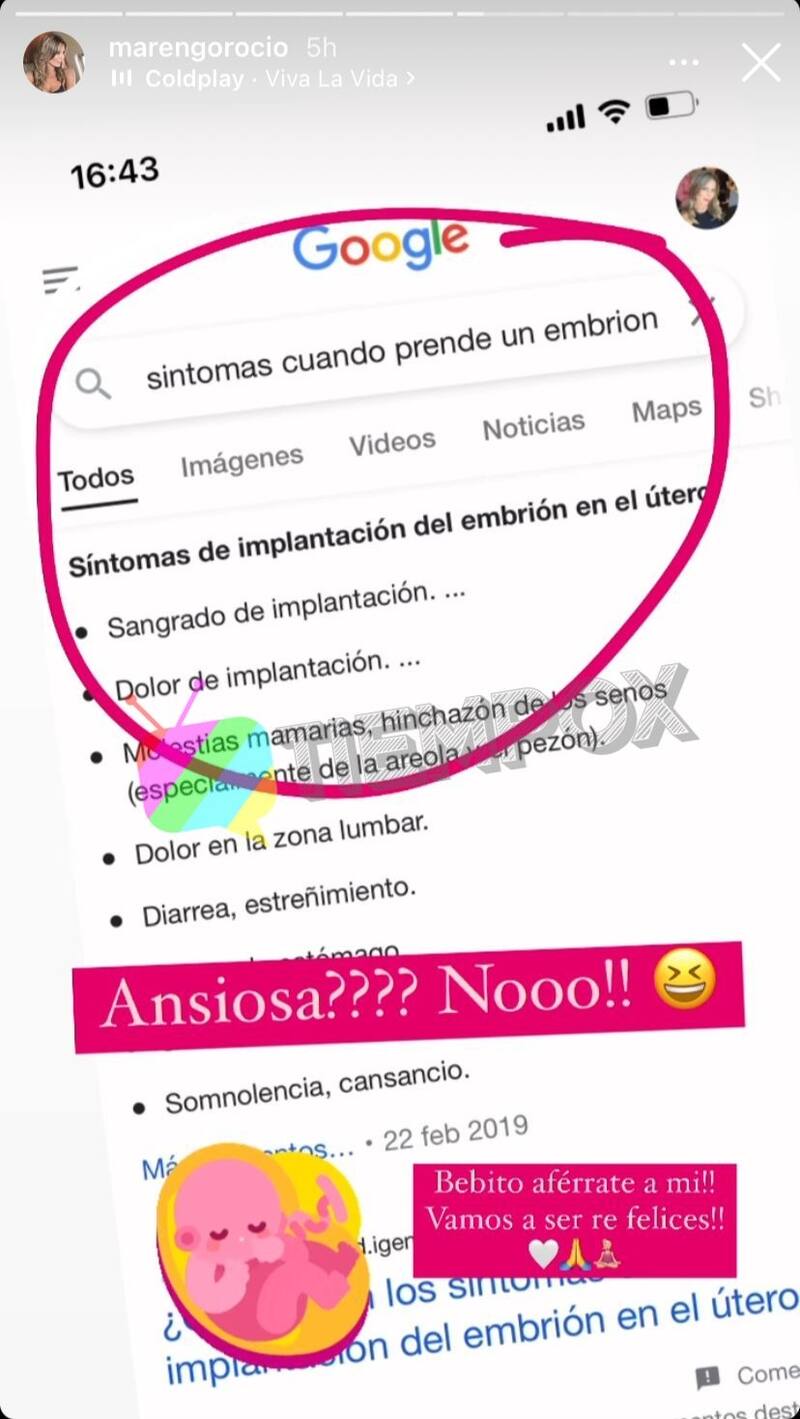The image size is (800, 1419).
Task: Open the story's three-dot options menu
Action: point(684,62)
